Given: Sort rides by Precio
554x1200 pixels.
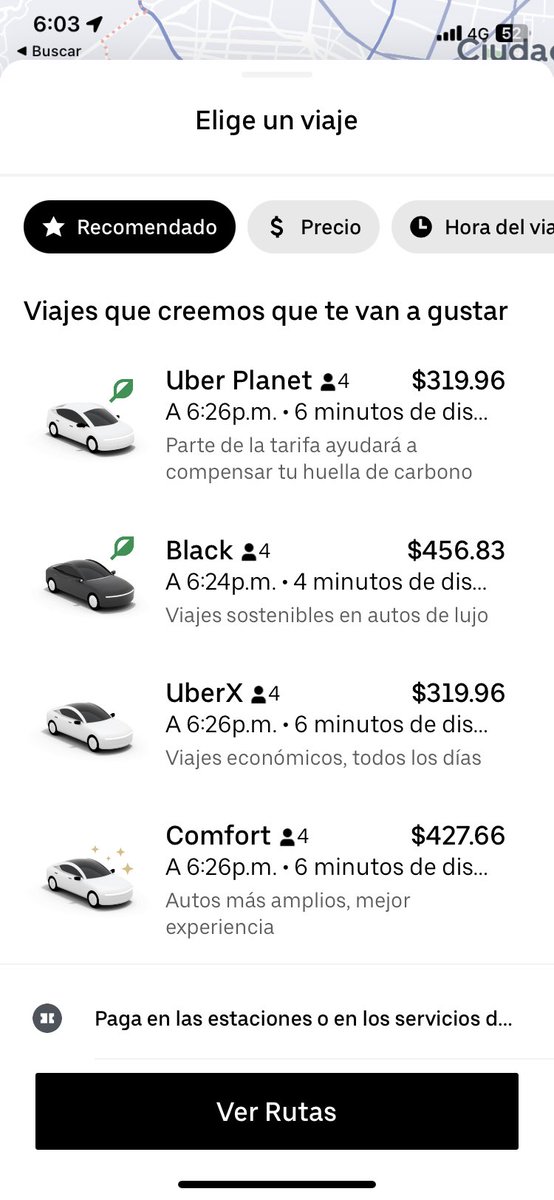Looking at the screenshot, I should pos(314,227).
